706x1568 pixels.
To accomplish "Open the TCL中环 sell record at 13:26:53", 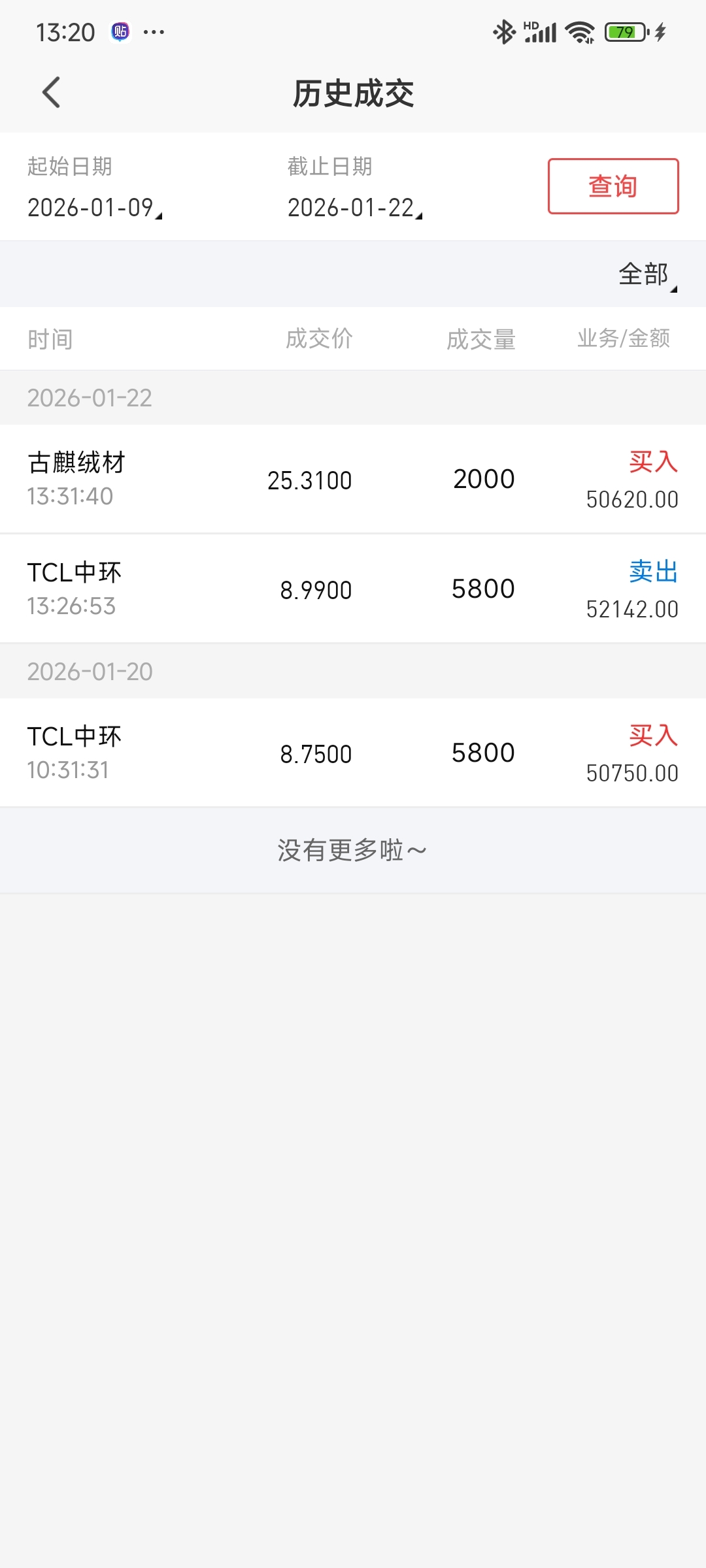I will (353, 589).
